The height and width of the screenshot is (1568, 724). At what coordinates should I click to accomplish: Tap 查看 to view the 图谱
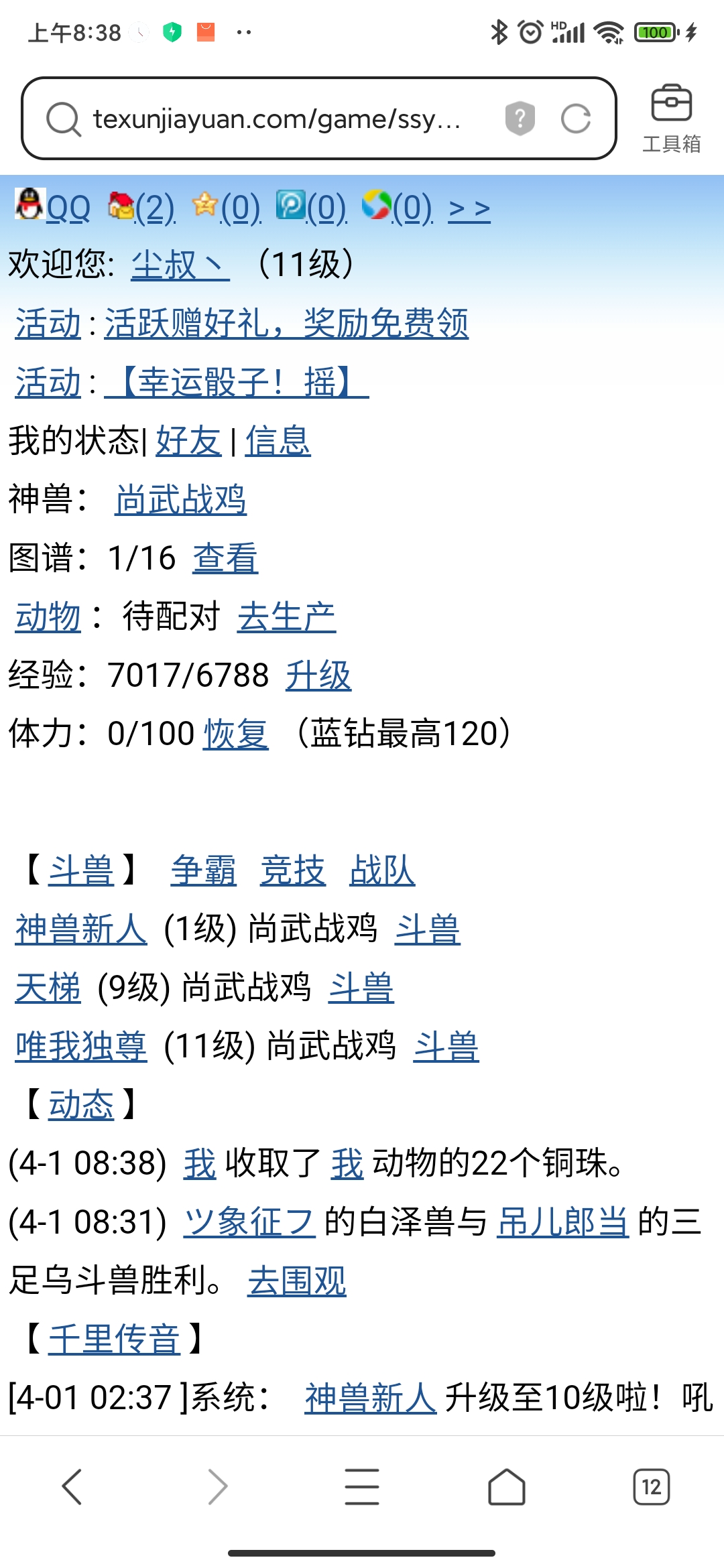point(225,558)
